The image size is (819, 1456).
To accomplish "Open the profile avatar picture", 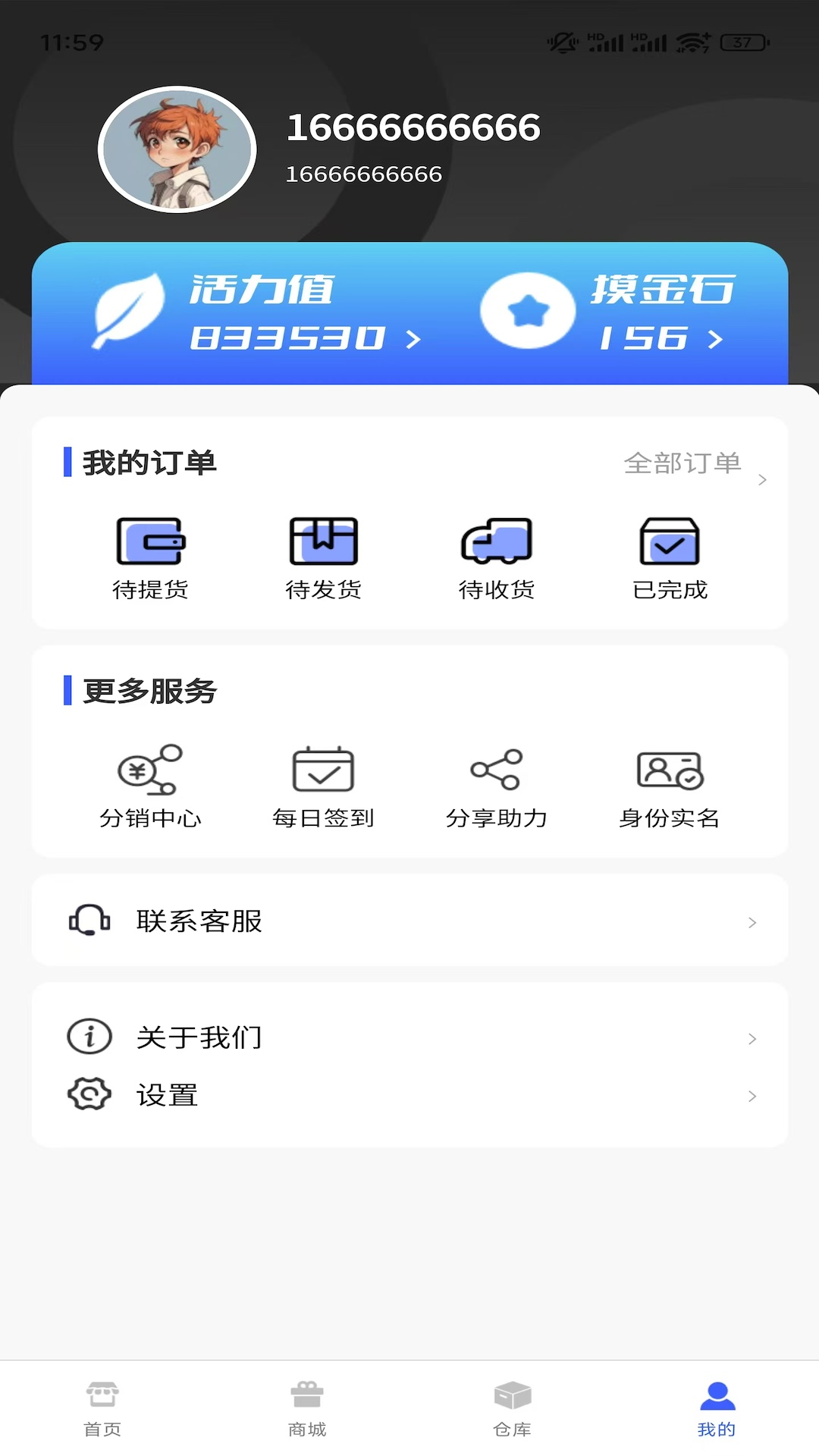I will coord(177,149).
